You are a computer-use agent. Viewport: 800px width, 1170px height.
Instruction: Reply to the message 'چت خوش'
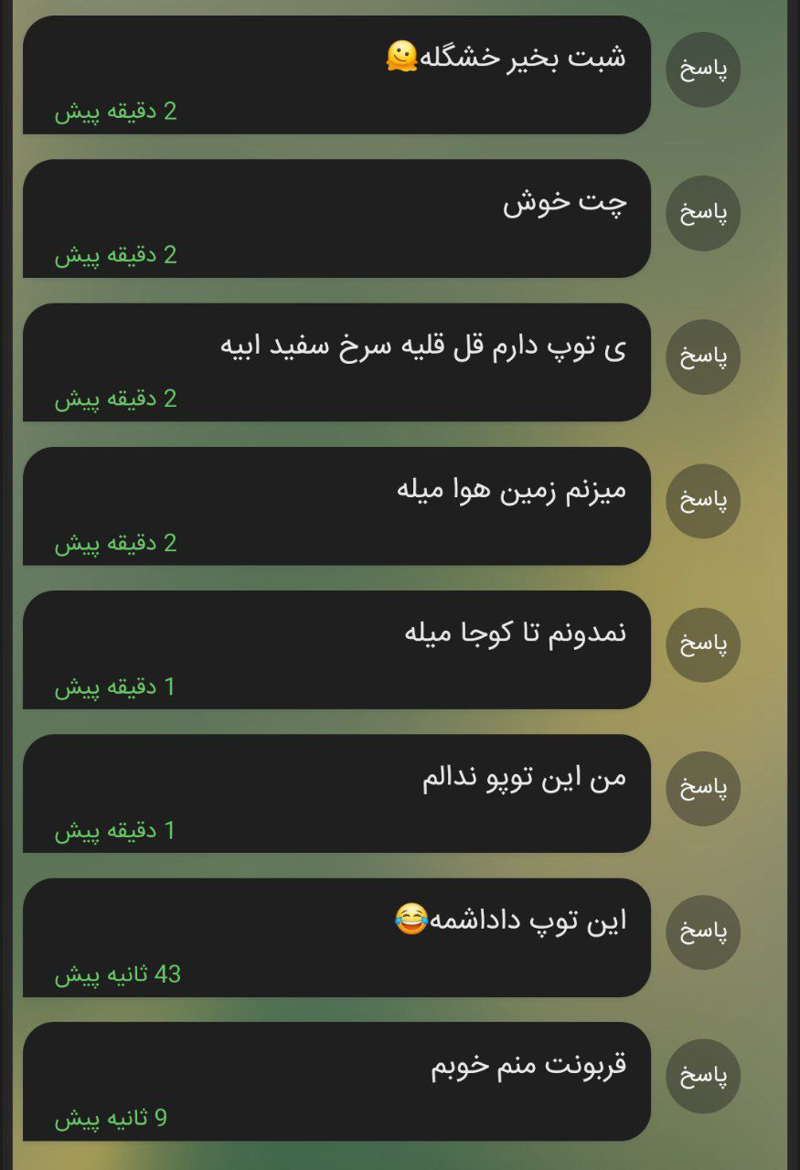pyautogui.click(x=703, y=213)
